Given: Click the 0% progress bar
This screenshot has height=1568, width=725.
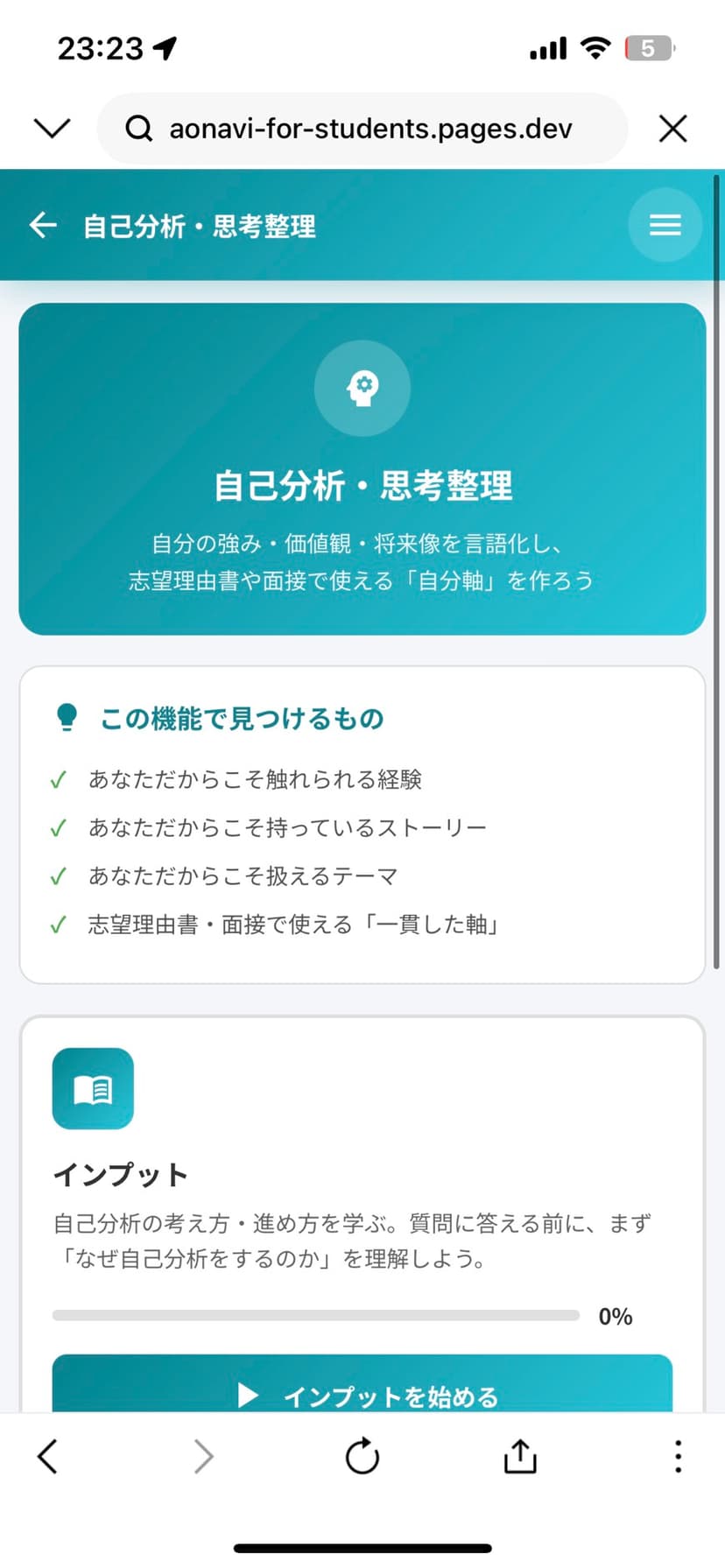Looking at the screenshot, I should tap(315, 1314).
